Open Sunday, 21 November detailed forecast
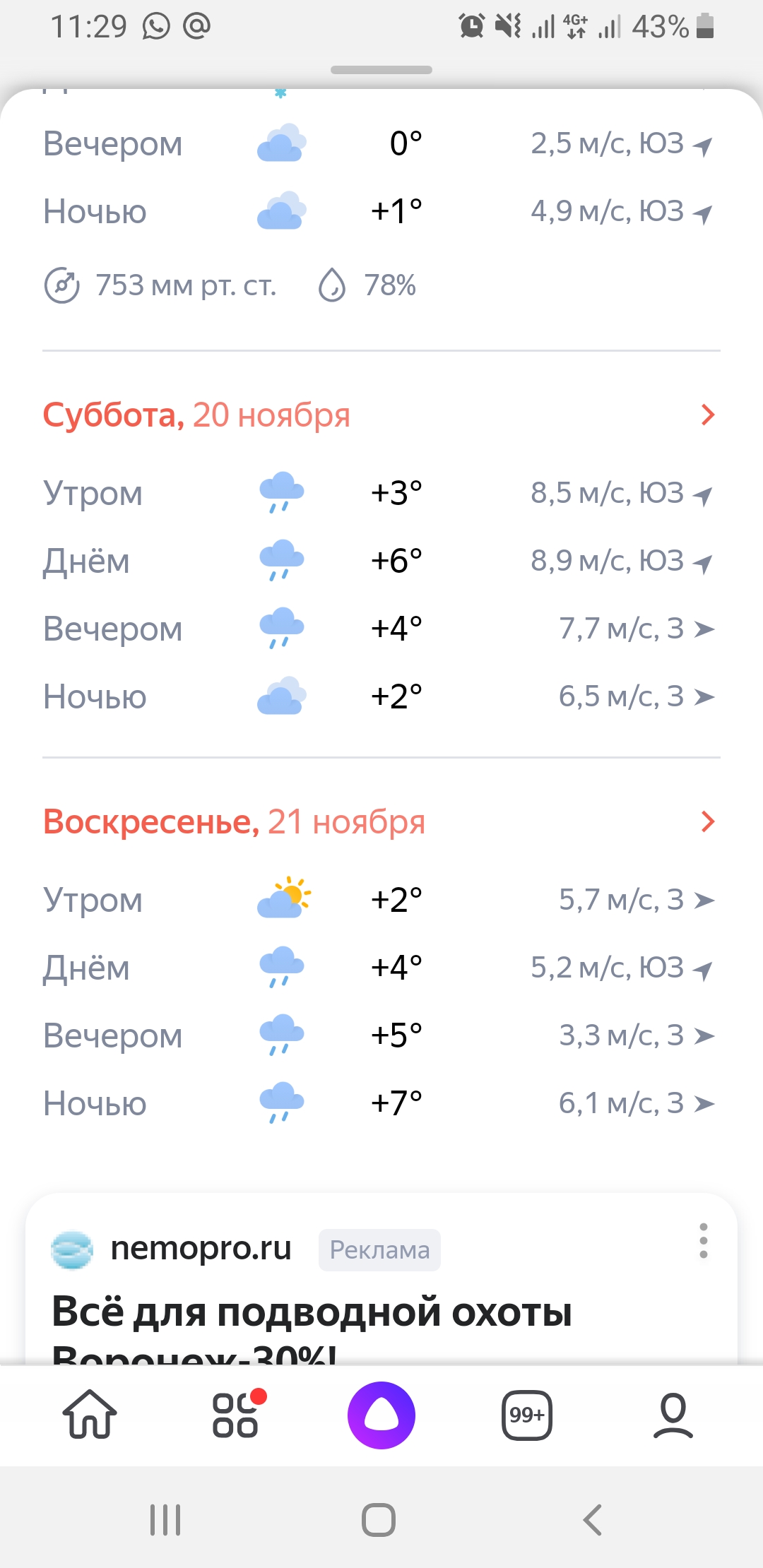The image size is (763, 1568). (707, 821)
